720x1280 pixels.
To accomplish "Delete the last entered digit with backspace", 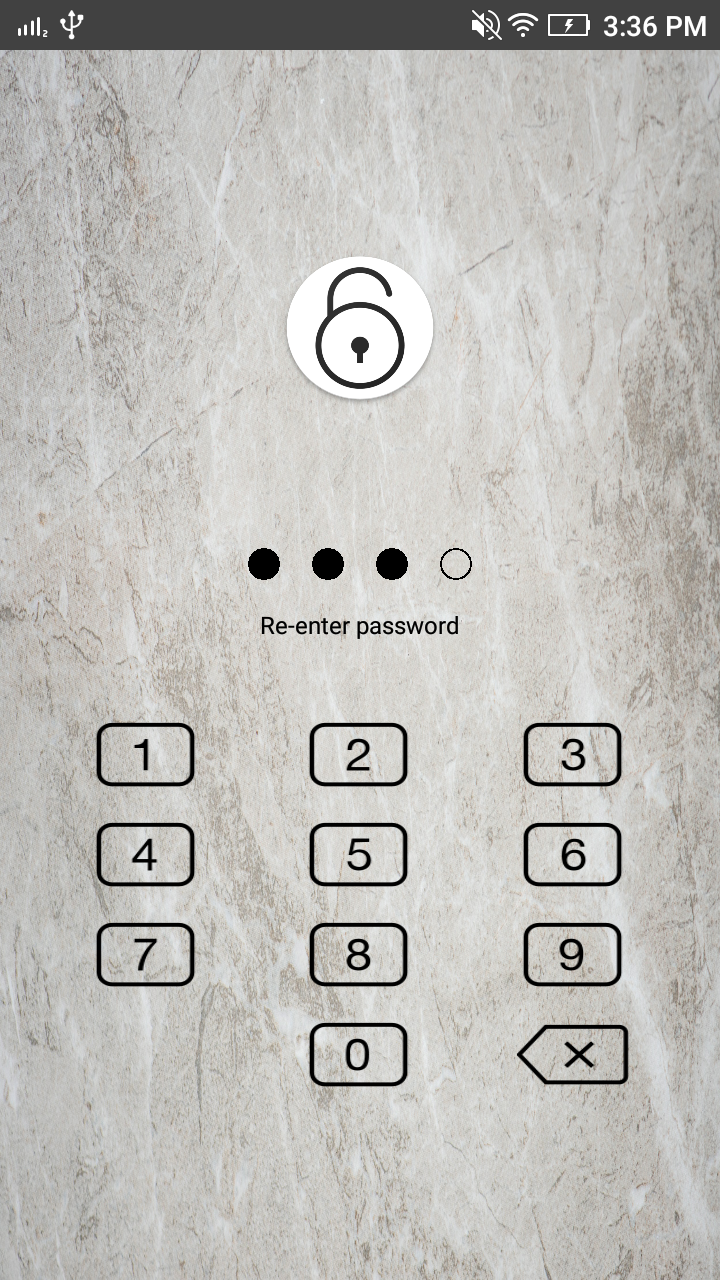I will pos(573,1055).
